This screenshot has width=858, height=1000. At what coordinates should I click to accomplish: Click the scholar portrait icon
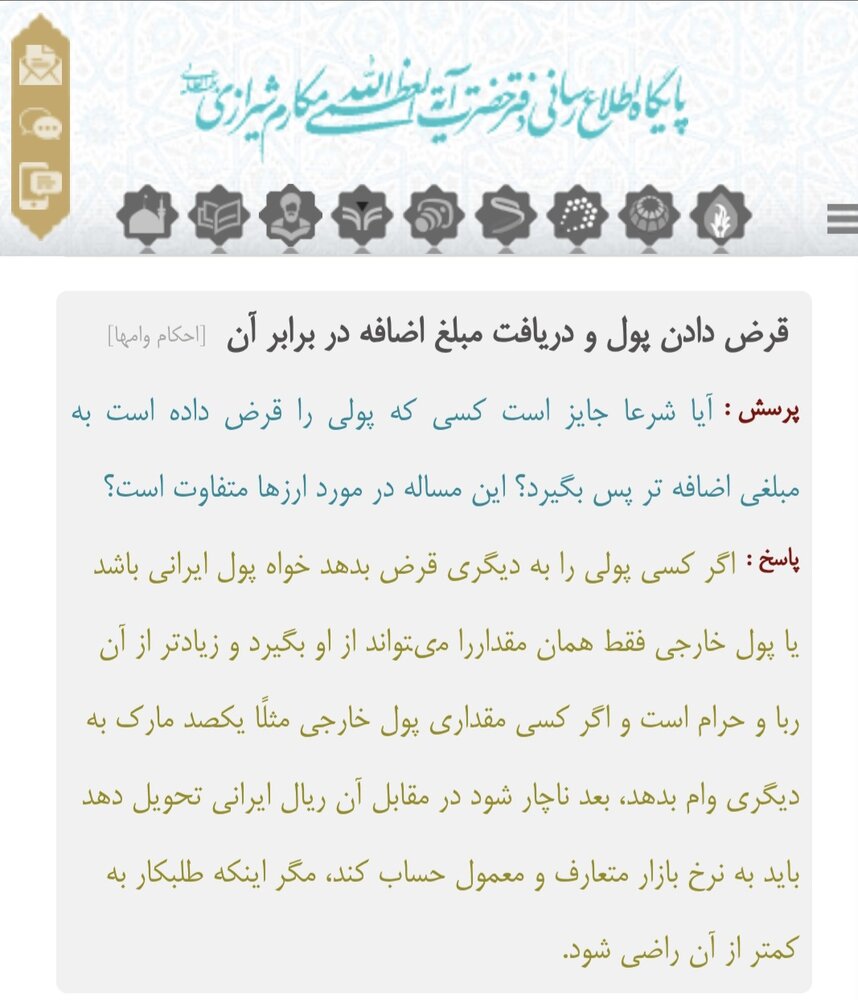(292, 215)
